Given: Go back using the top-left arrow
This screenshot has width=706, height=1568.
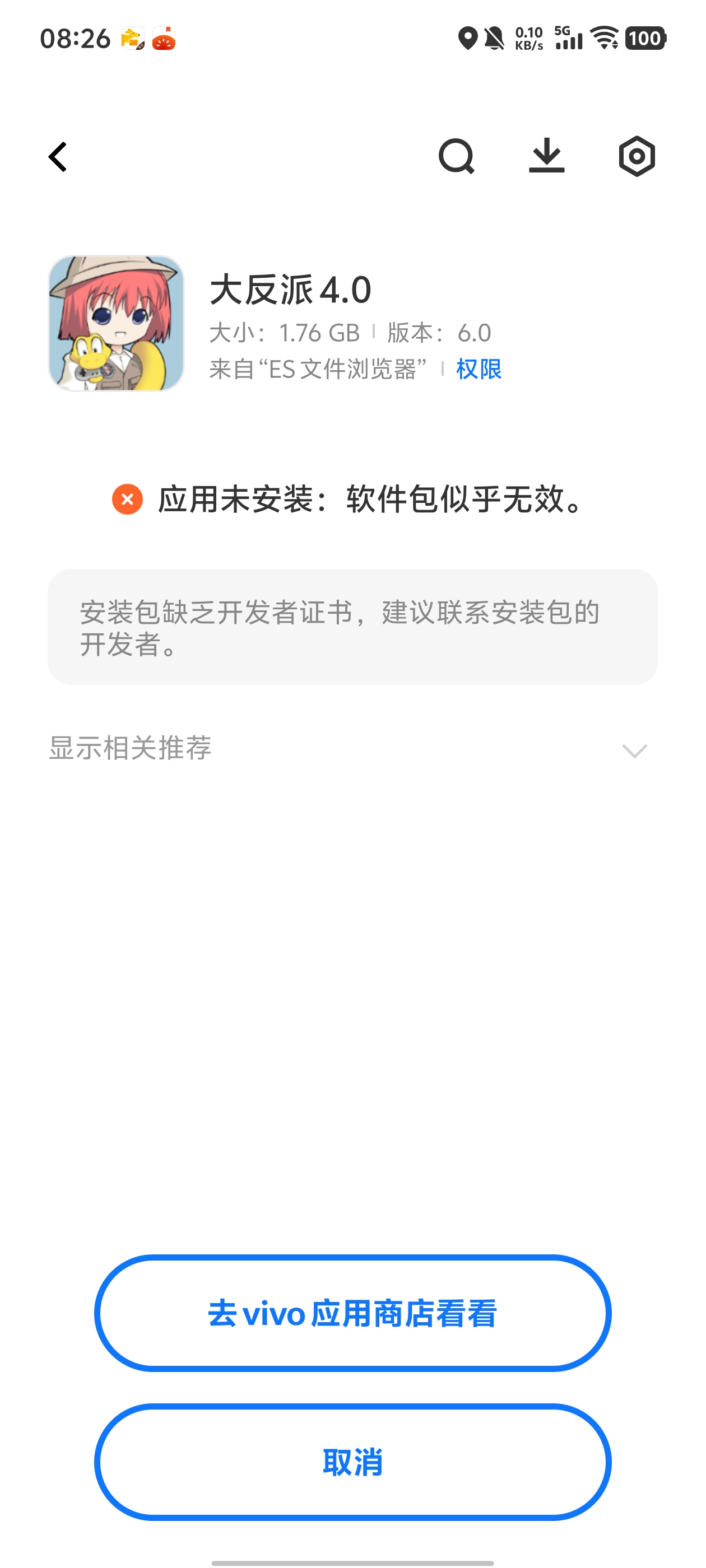Looking at the screenshot, I should pos(58,157).
